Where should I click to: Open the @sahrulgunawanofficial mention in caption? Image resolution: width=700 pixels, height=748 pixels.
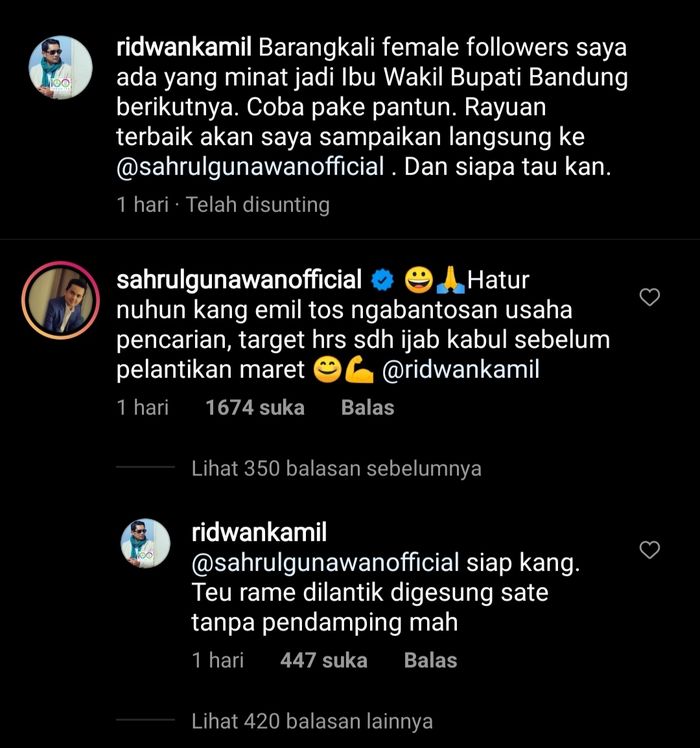pyautogui.click(x=251, y=167)
